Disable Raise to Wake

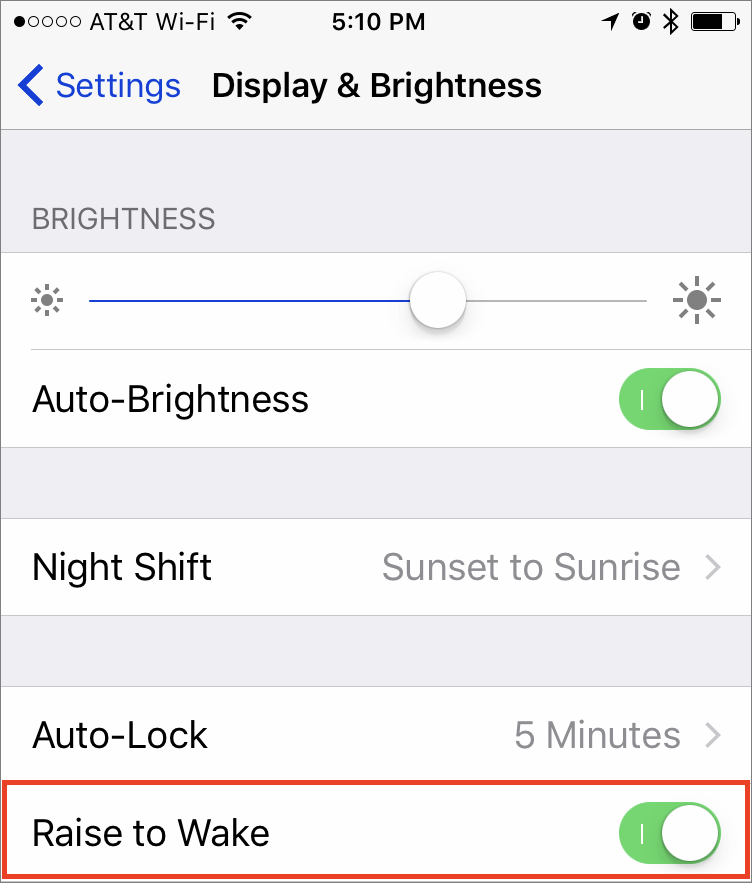(669, 833)
